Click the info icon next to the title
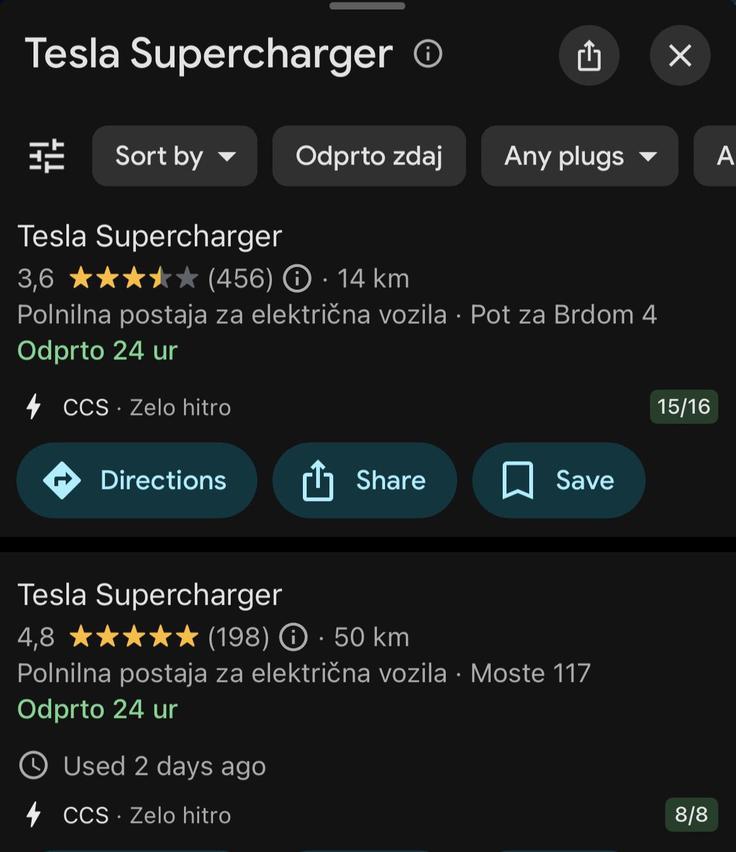 tap(427, 55)
